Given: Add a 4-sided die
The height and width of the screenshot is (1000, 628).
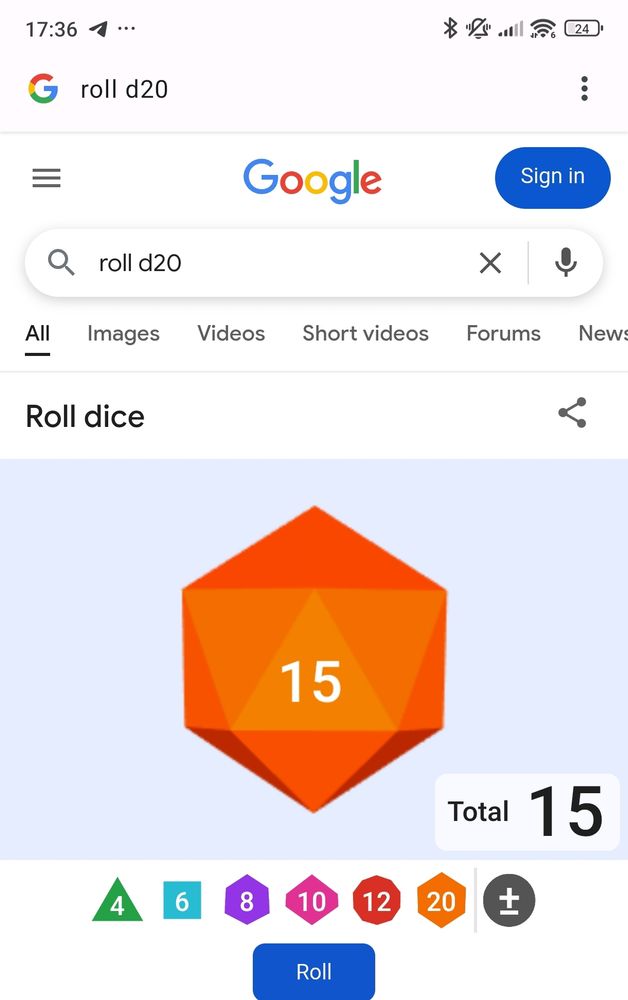Looking at the screenshot, I should 118,902.
